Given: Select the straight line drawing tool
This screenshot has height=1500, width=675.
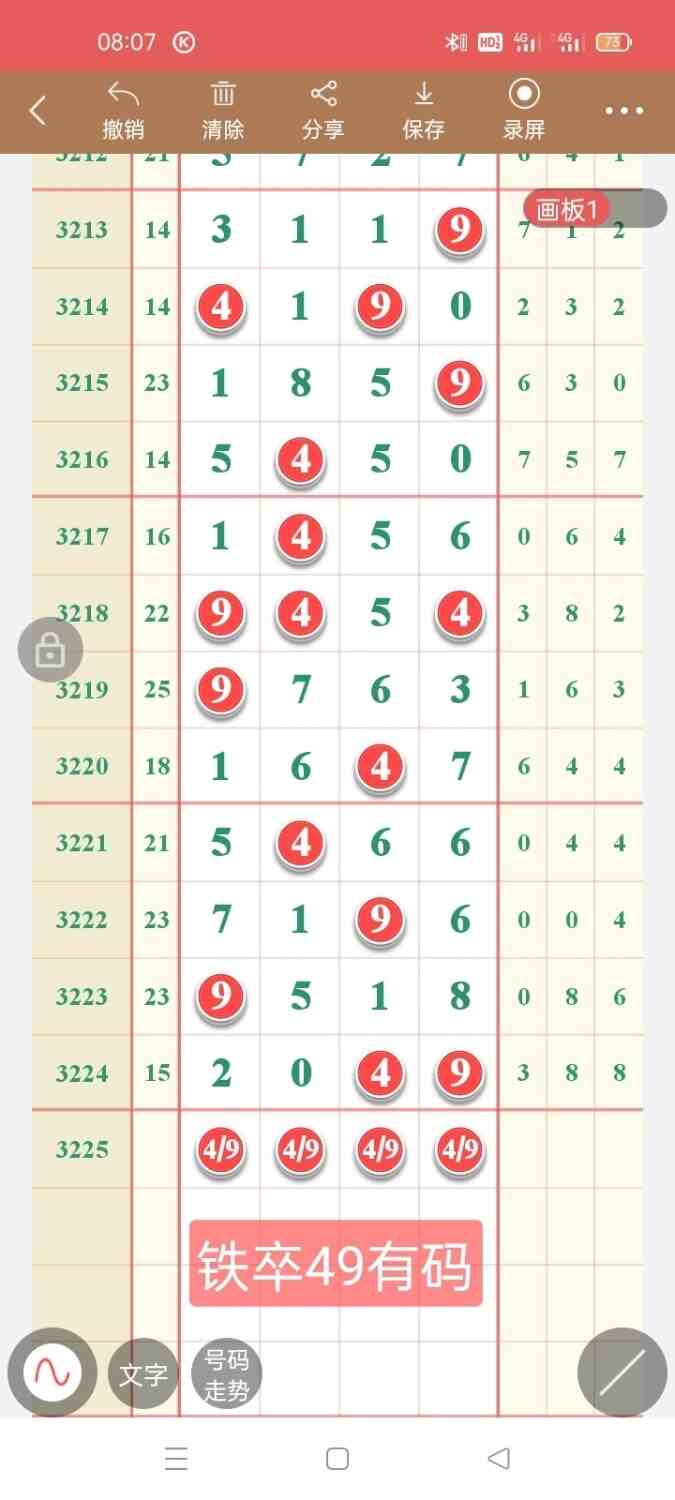Looking at the screenshot, I should 622,1372.
